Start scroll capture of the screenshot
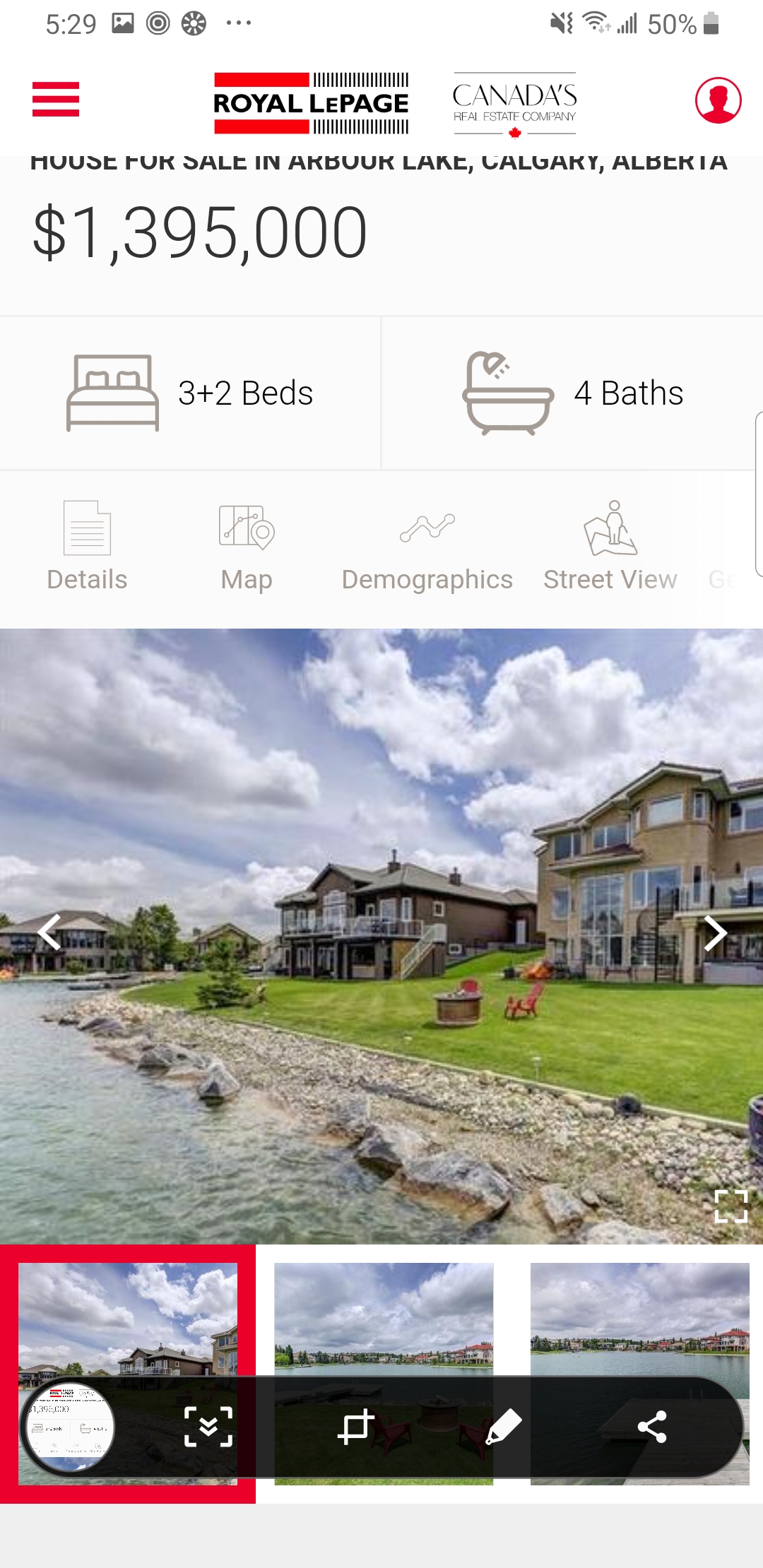763x1568 pixels. pyautogui.click(x=208, y=1427)
